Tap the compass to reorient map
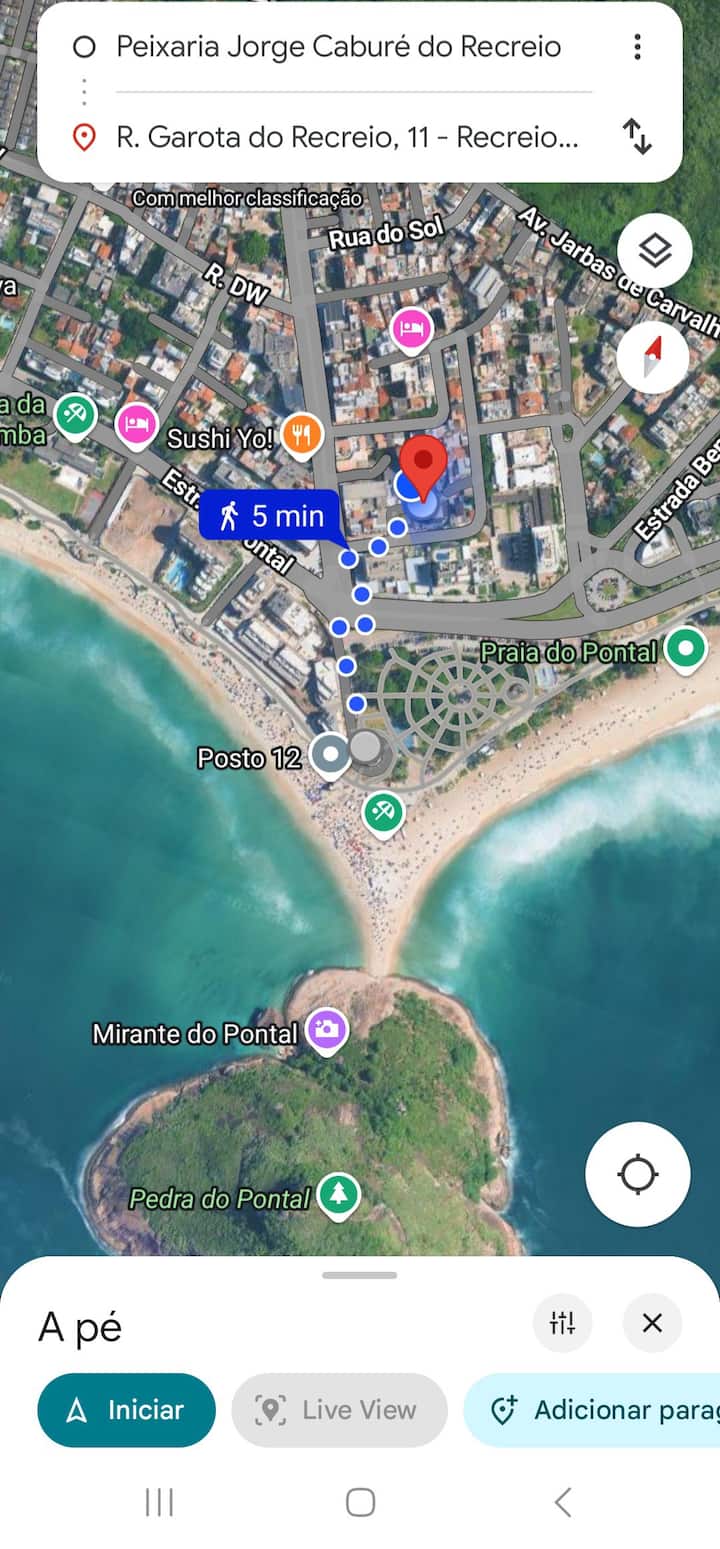The height and width of the screenshot is (1549, 720). (x=654, y=357)
